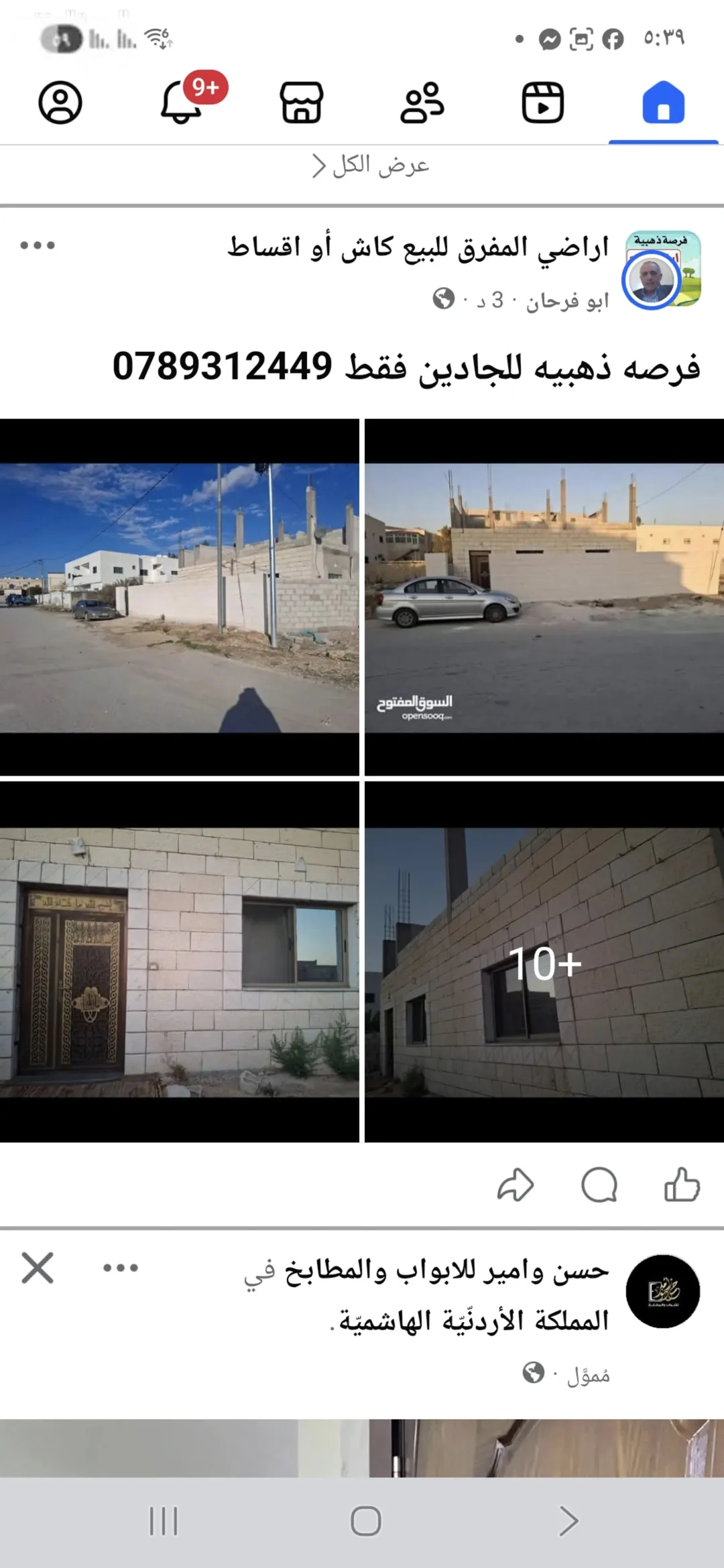Comment on the land-sale post
The image size is (724, 1568).
(599, 1185)
